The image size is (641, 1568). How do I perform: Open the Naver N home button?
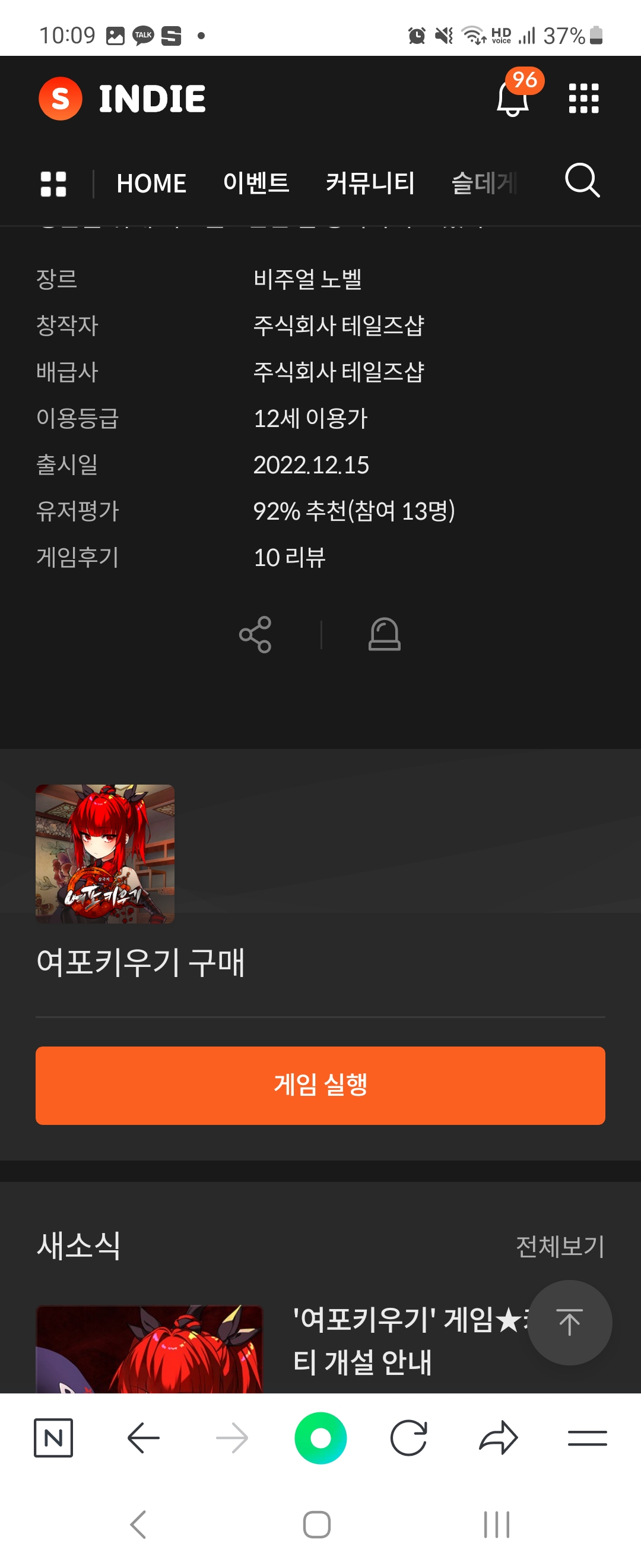(x=53, y=1439)
